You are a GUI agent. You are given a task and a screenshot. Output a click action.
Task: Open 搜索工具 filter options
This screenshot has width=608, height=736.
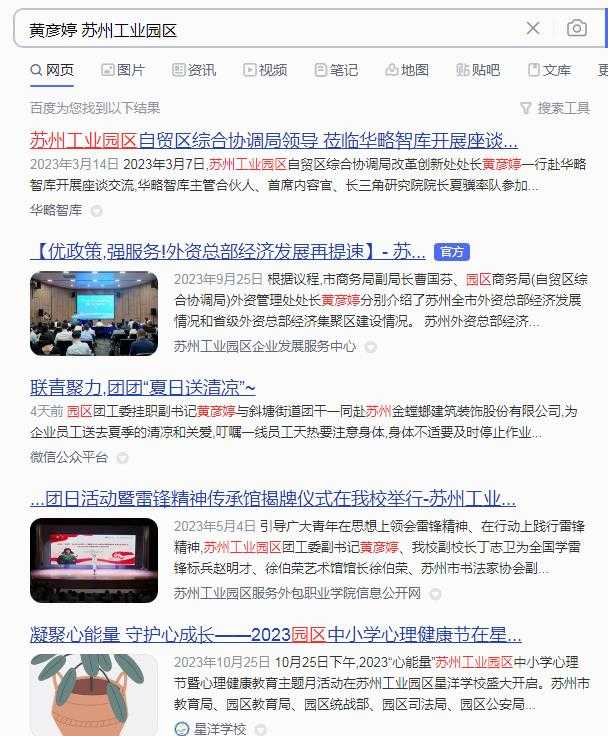point(555,108)
